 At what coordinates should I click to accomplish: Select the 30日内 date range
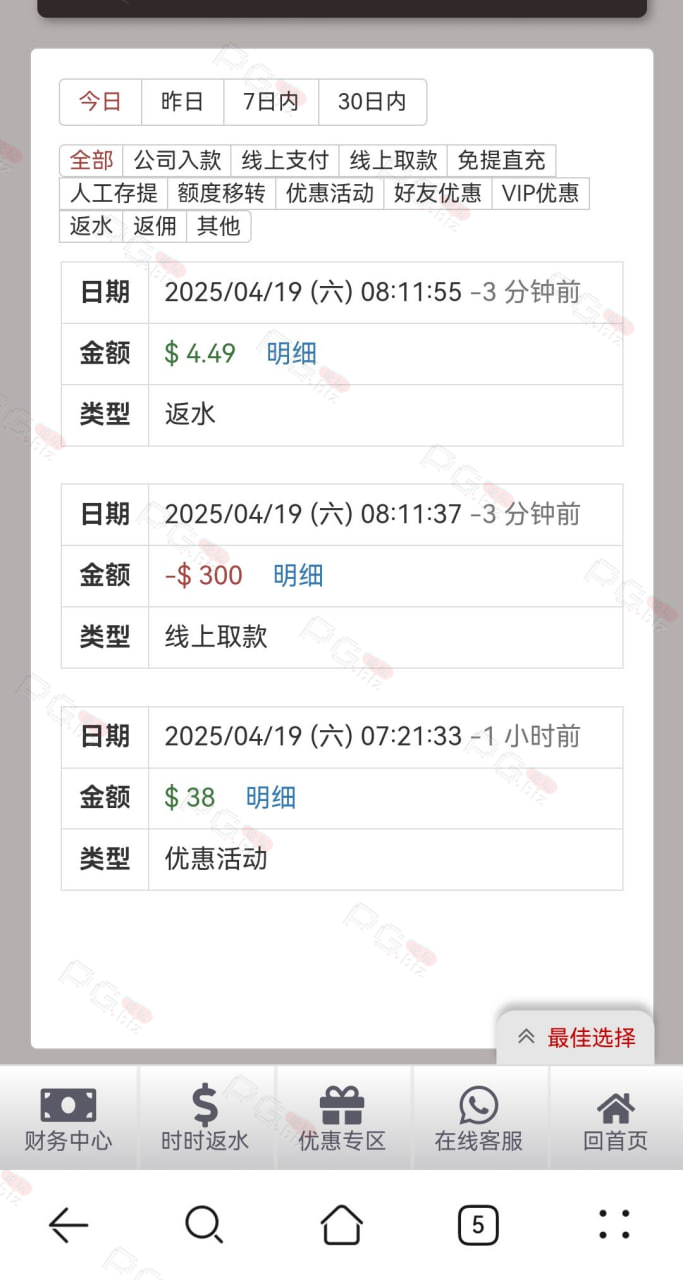(372, 102)
